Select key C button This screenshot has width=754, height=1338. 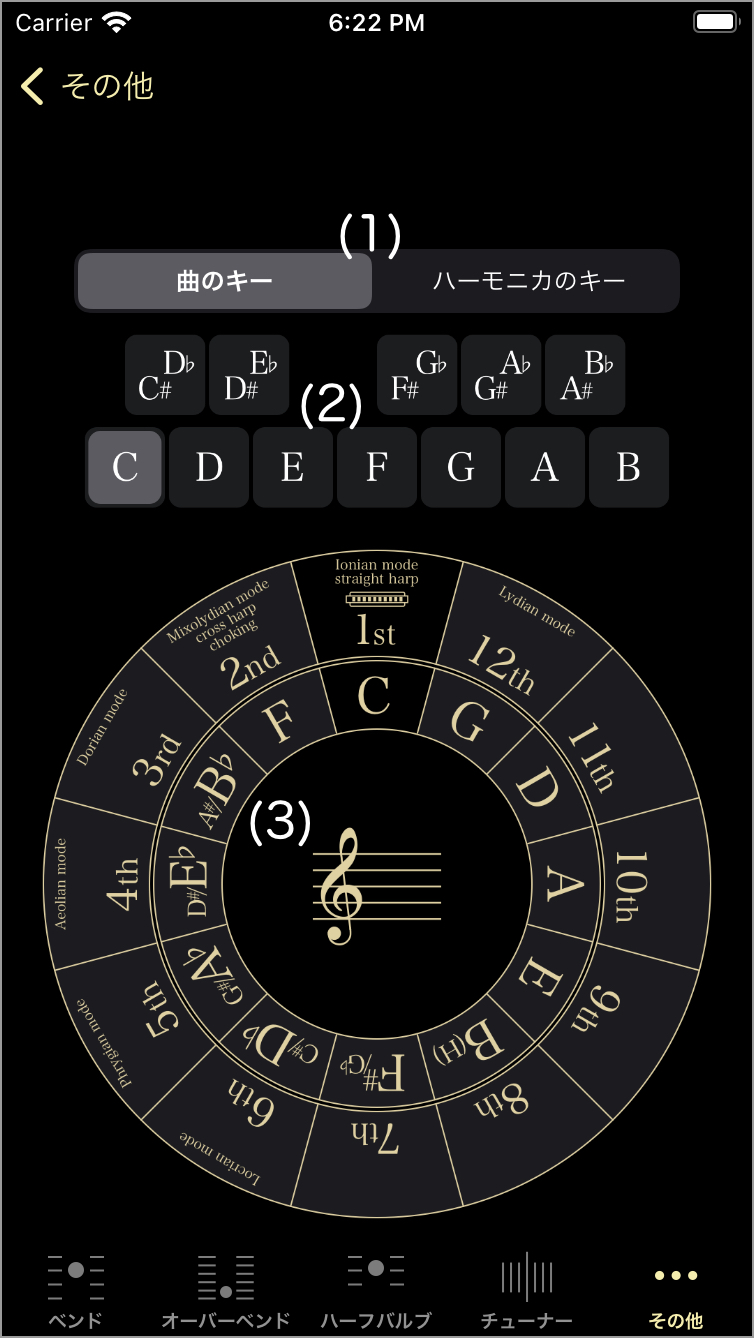(x=125, y=467)
